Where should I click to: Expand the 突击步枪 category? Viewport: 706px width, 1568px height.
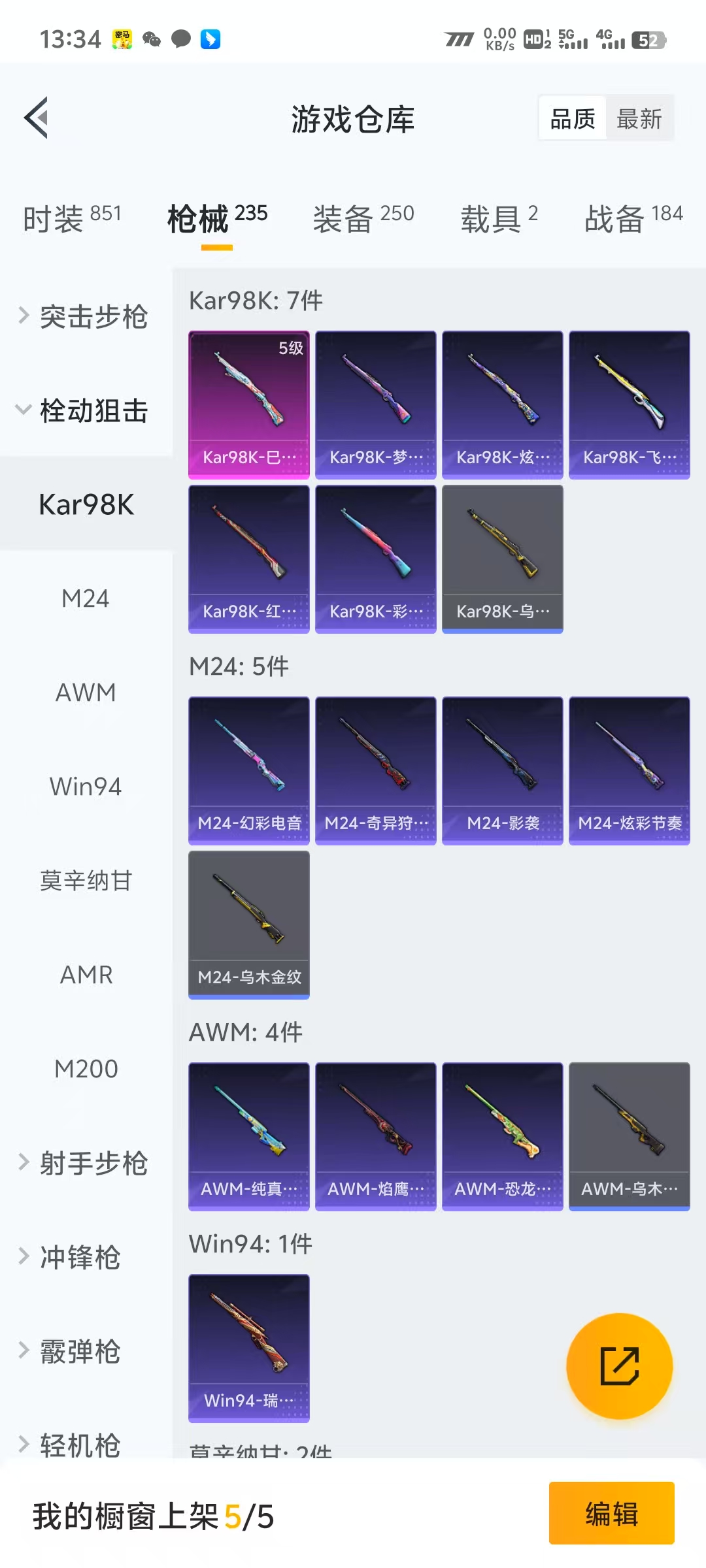coord(85,317)
